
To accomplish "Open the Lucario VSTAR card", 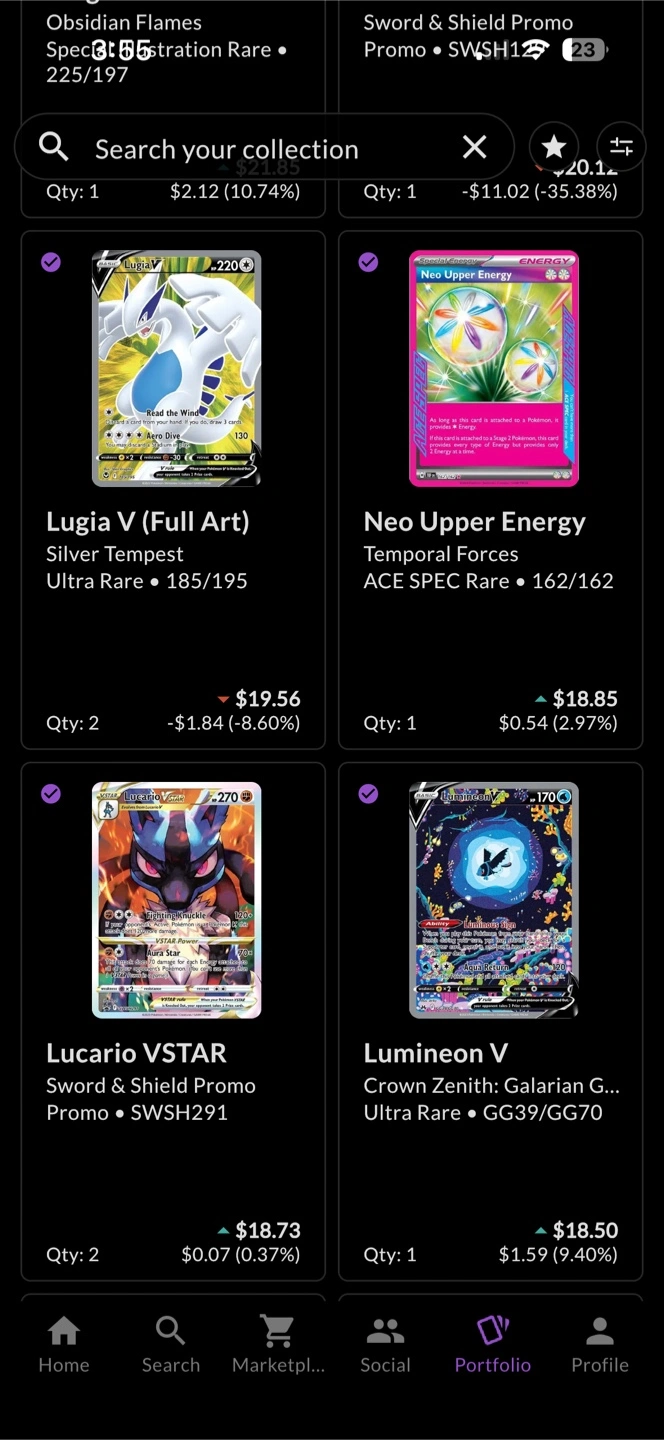I will [x=173, y=1021].
